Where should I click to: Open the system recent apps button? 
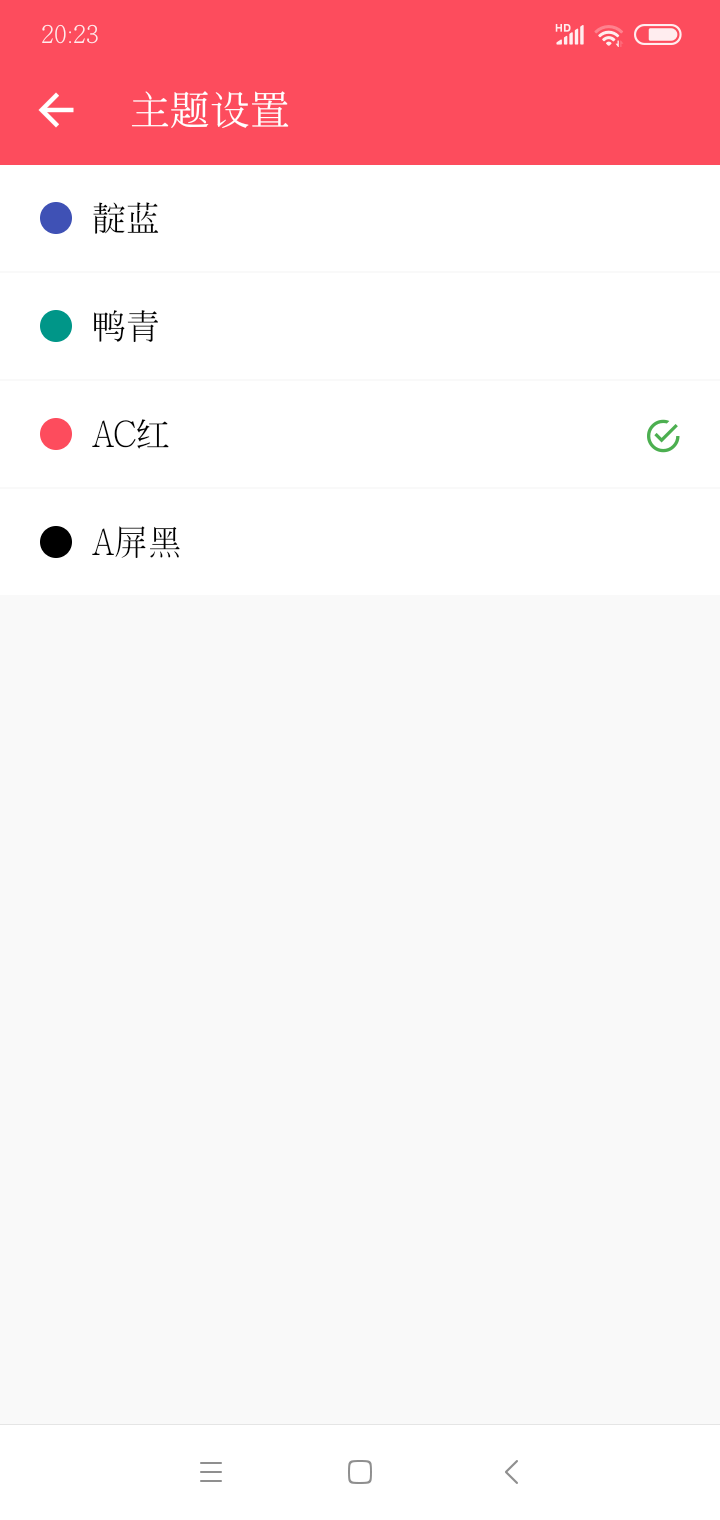pos(211,1472)
